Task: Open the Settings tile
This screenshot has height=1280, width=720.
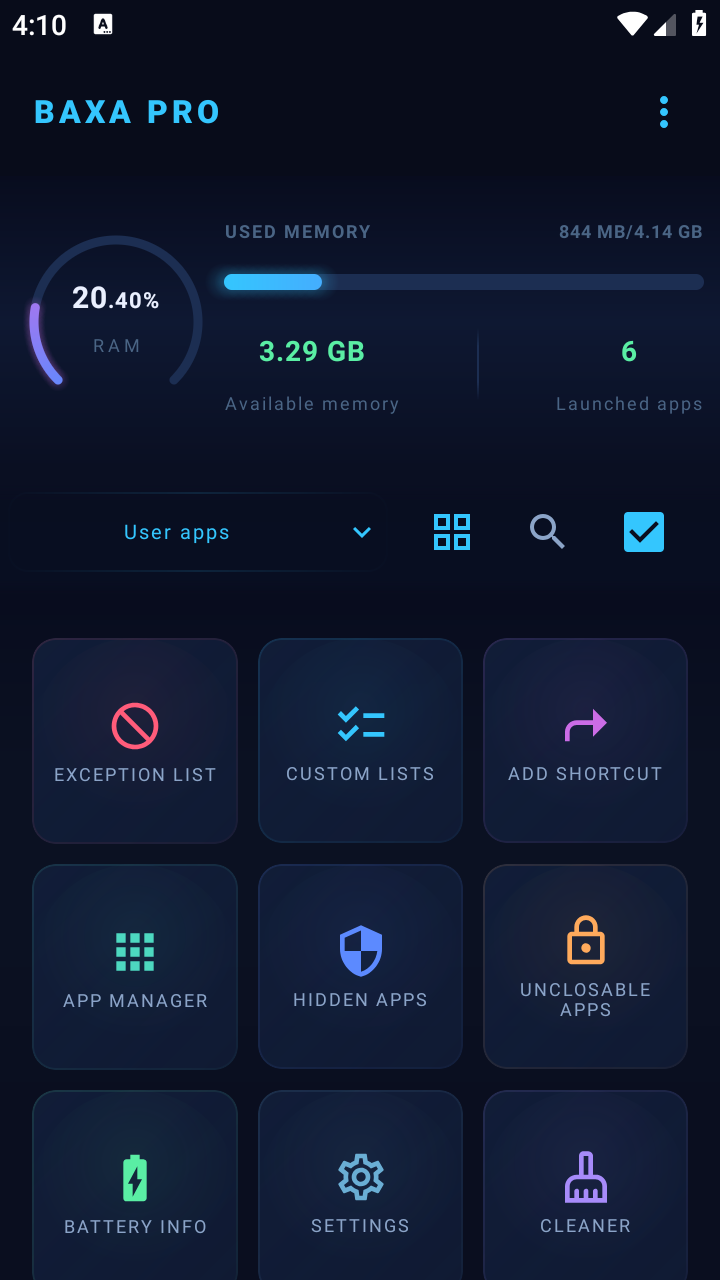Action: tap(360, 1190)
